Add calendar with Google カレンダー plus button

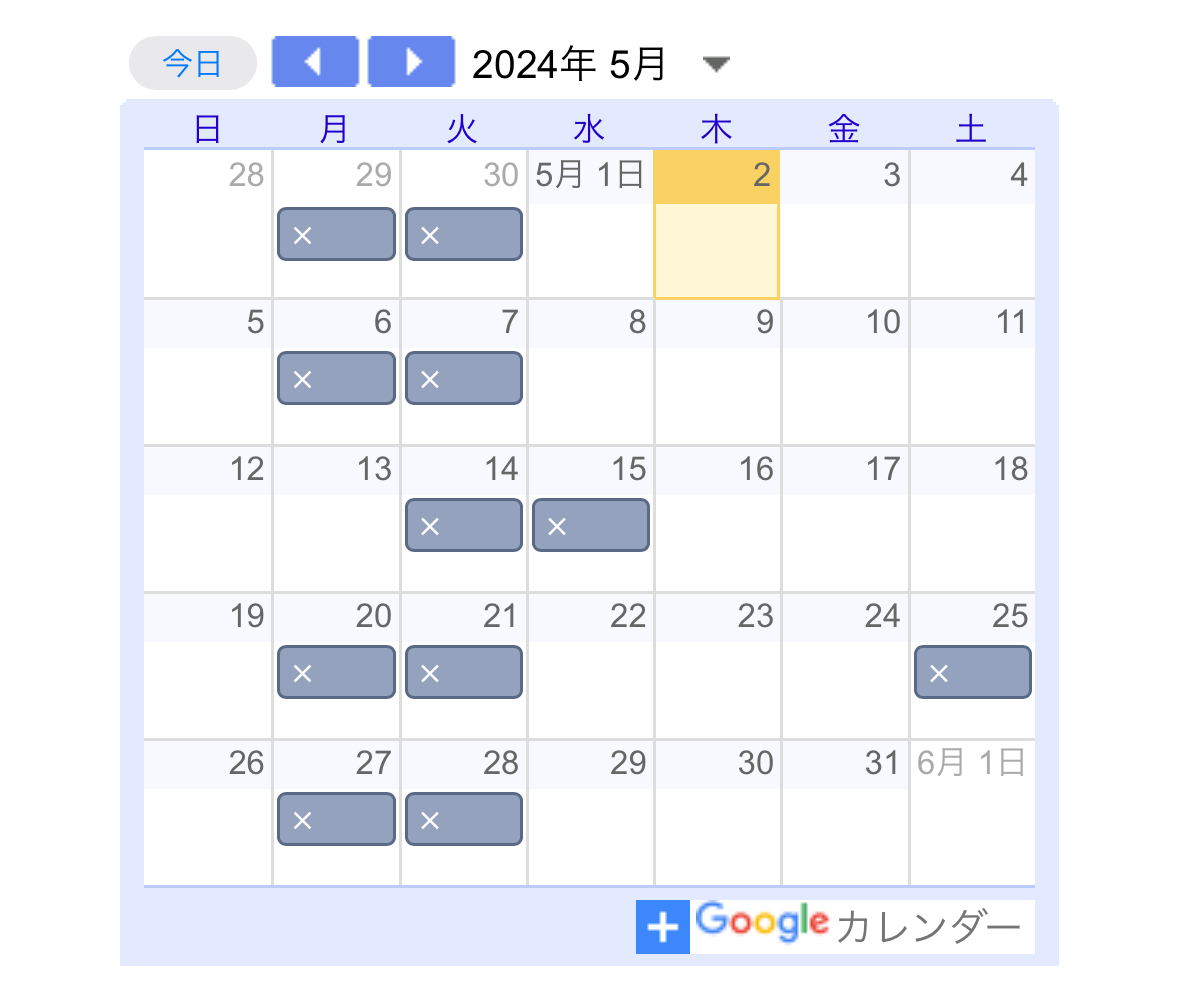[662, 927]
